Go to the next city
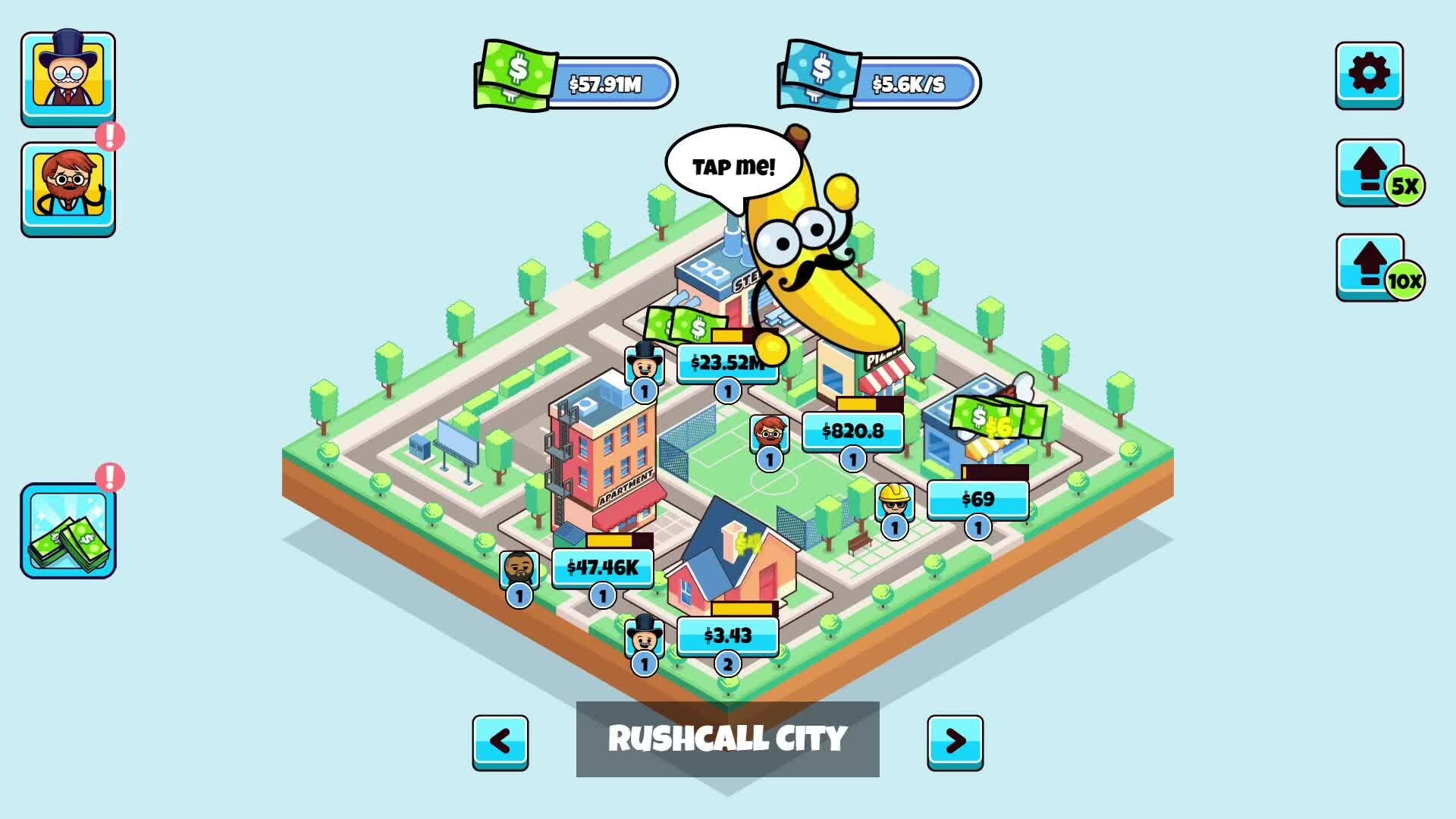This screenshot has width=1456, height=819. (x=955, y=742)
